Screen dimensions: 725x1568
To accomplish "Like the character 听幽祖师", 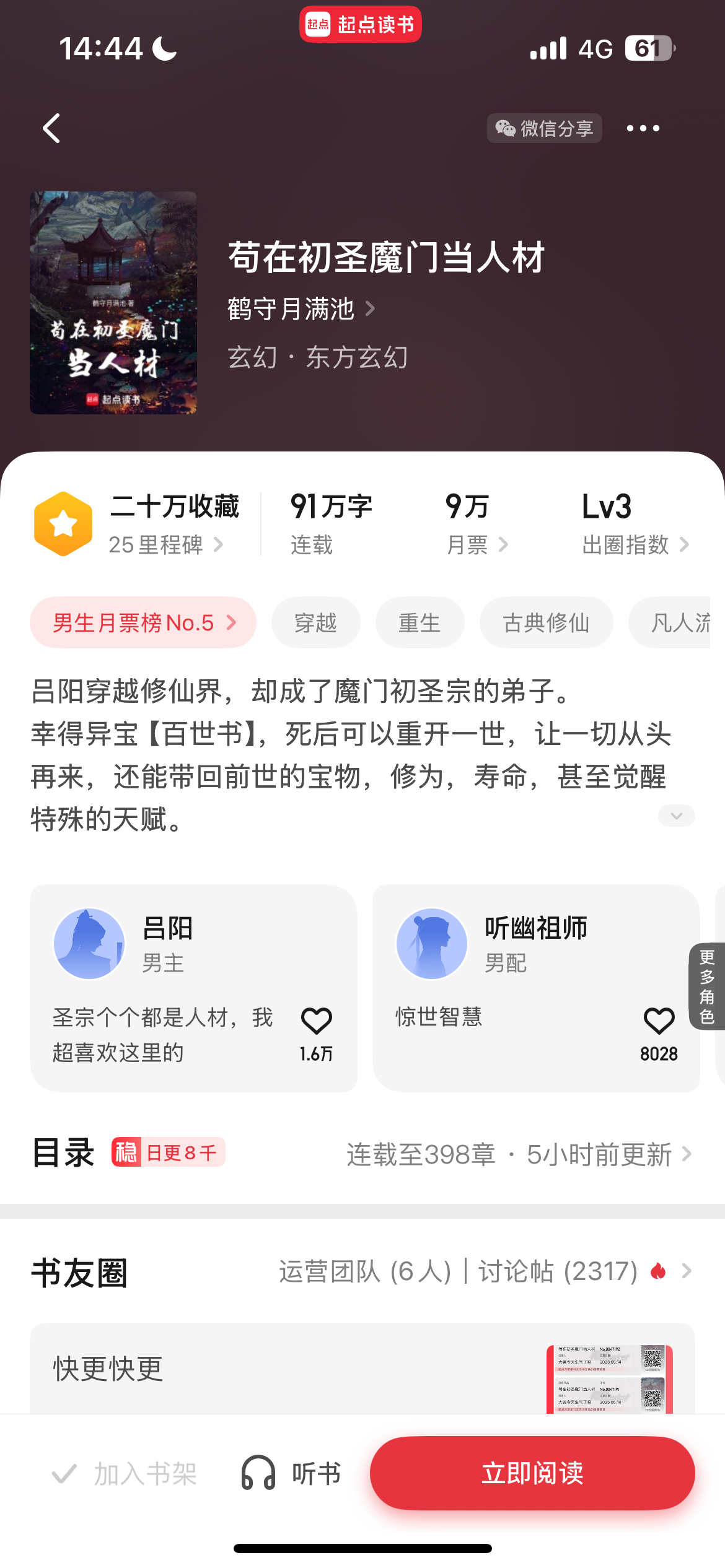I will click(659, 1022).
